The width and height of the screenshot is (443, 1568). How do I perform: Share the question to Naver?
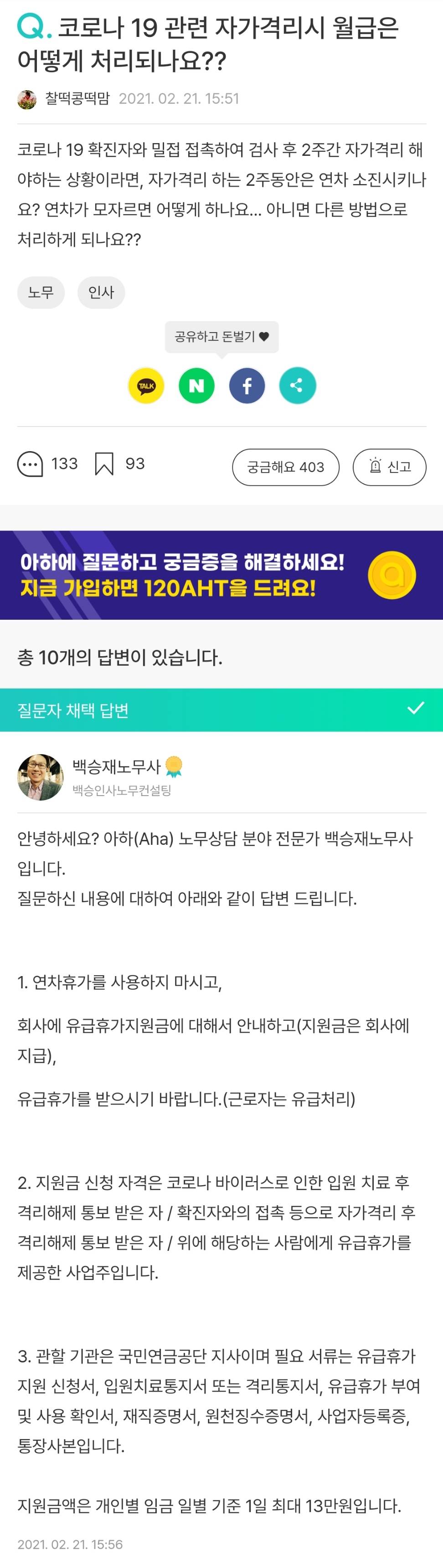point(196,386)
